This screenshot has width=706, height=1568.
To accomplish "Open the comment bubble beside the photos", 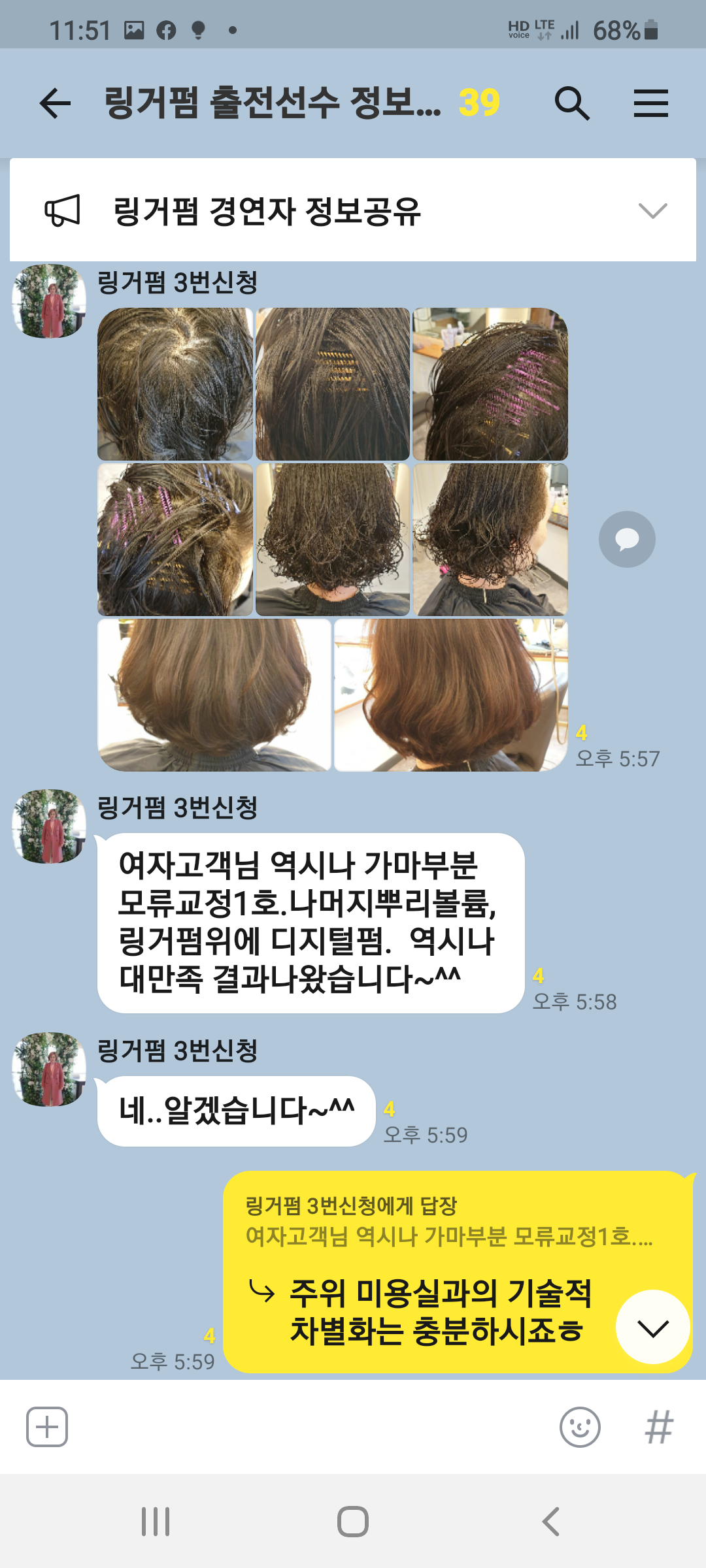I will pos(627,539).
